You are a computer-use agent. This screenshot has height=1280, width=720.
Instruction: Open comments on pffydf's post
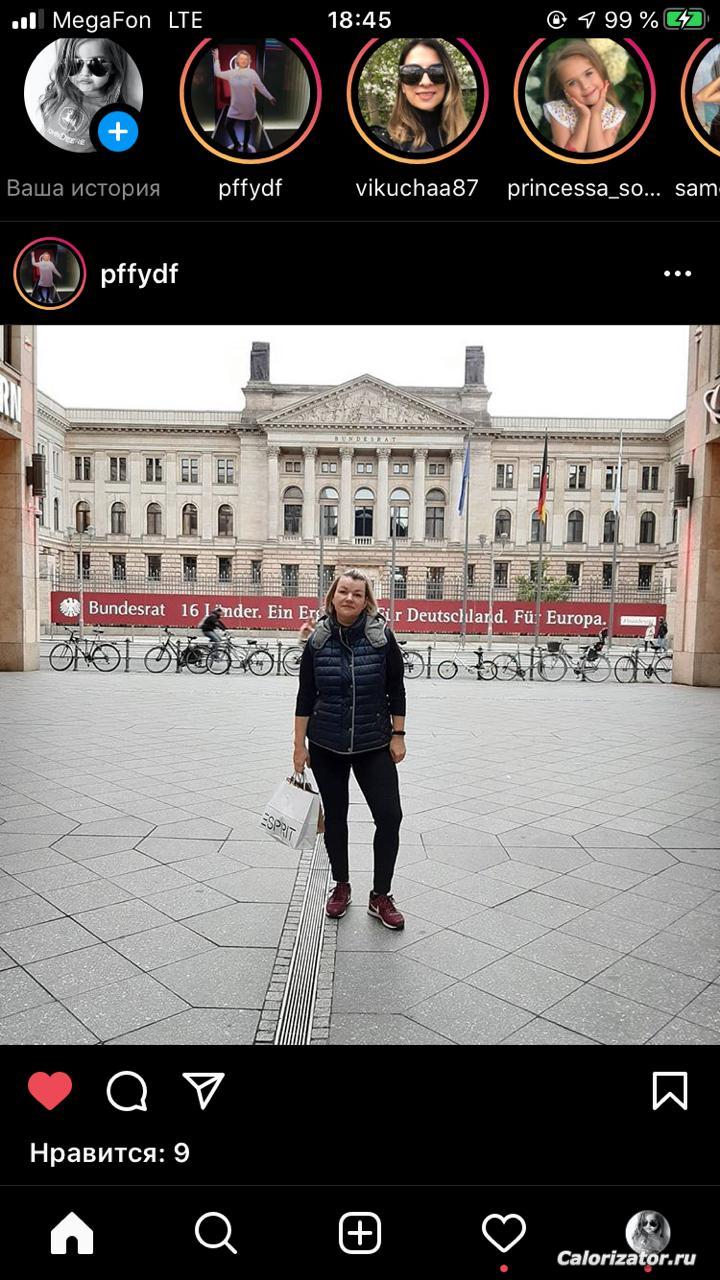(127, 1091)
